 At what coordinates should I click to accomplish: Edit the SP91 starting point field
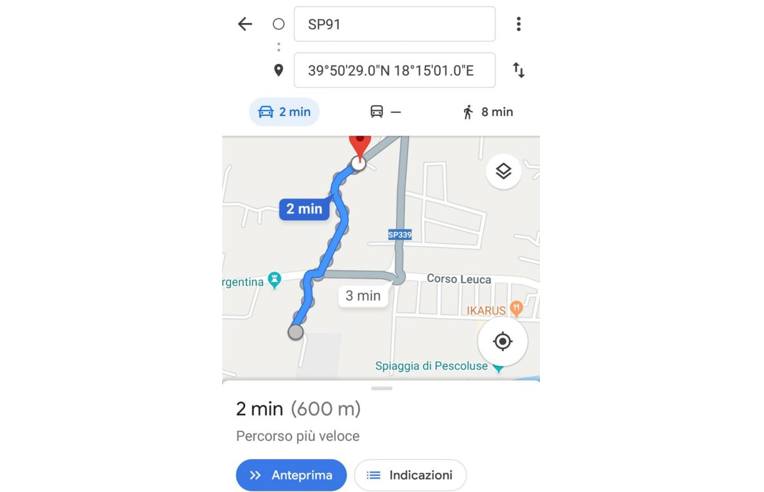tap(394, 24)
